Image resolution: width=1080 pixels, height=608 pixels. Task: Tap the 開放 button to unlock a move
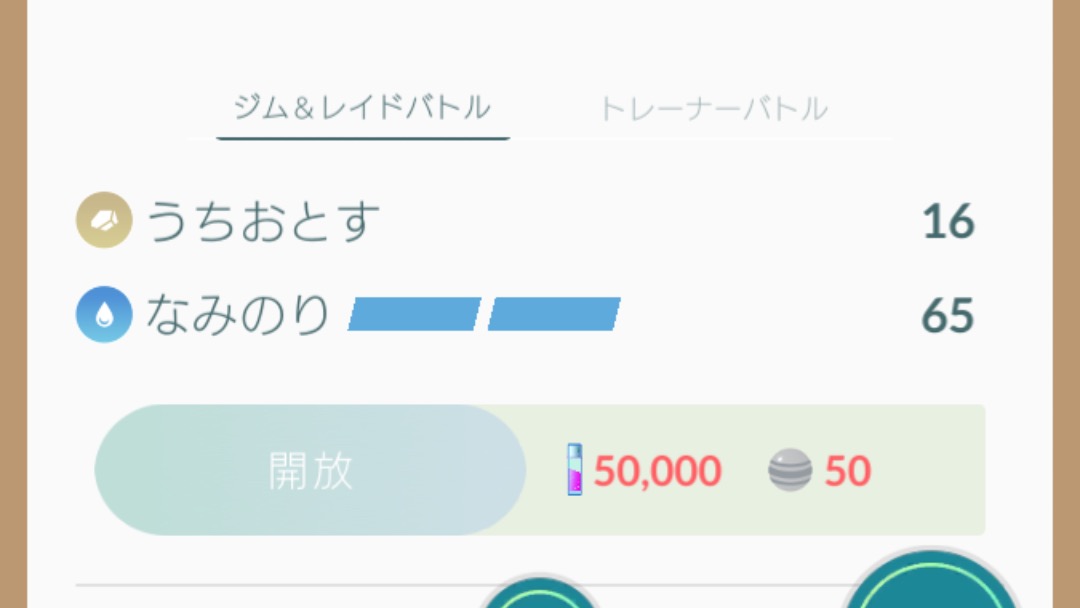coord(310,470)
